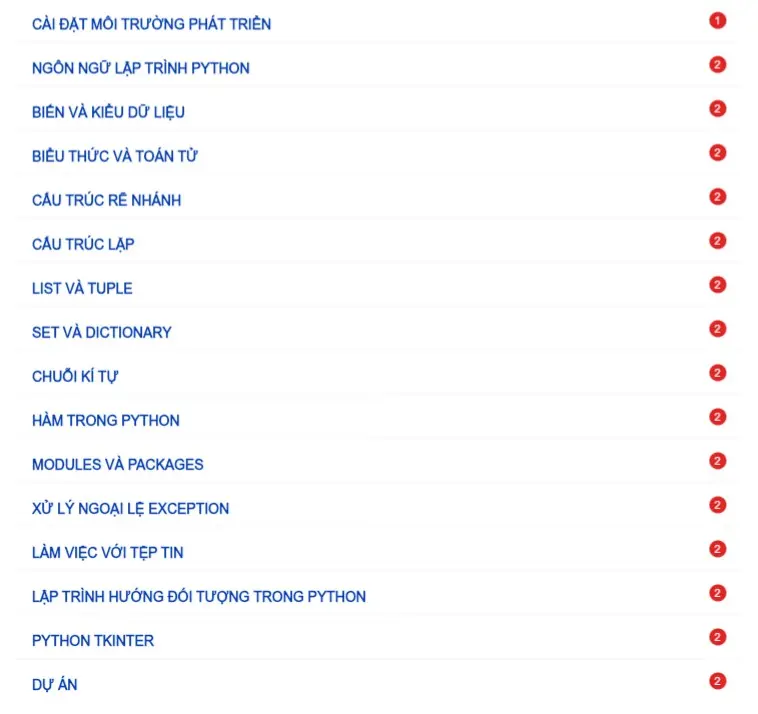Open CẤU TRÚC LẶP section

pos(83,244)
